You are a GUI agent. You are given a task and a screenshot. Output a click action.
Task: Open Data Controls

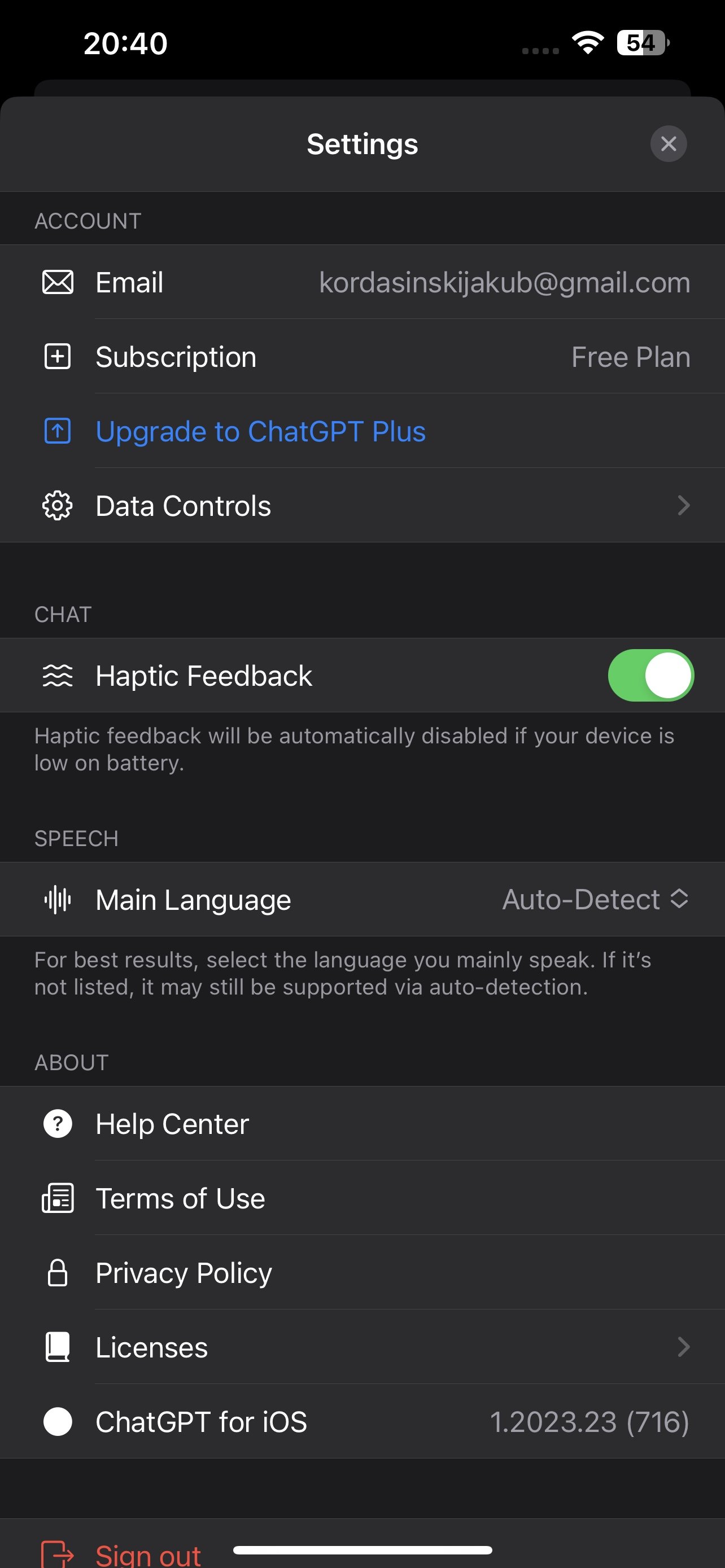pos(362,505)
